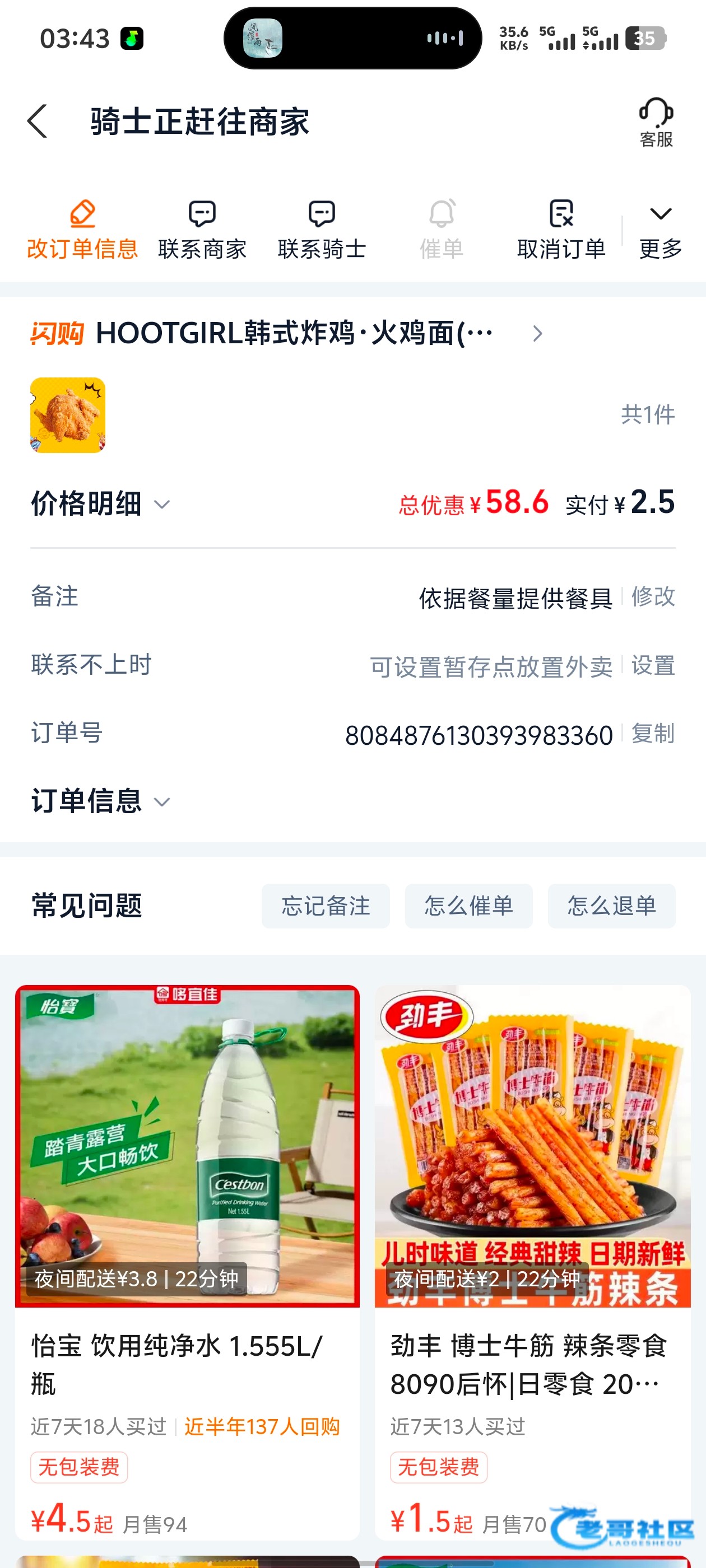
Task: Tap 联系商家 to message the merchant
Action: tap(202, 230)
